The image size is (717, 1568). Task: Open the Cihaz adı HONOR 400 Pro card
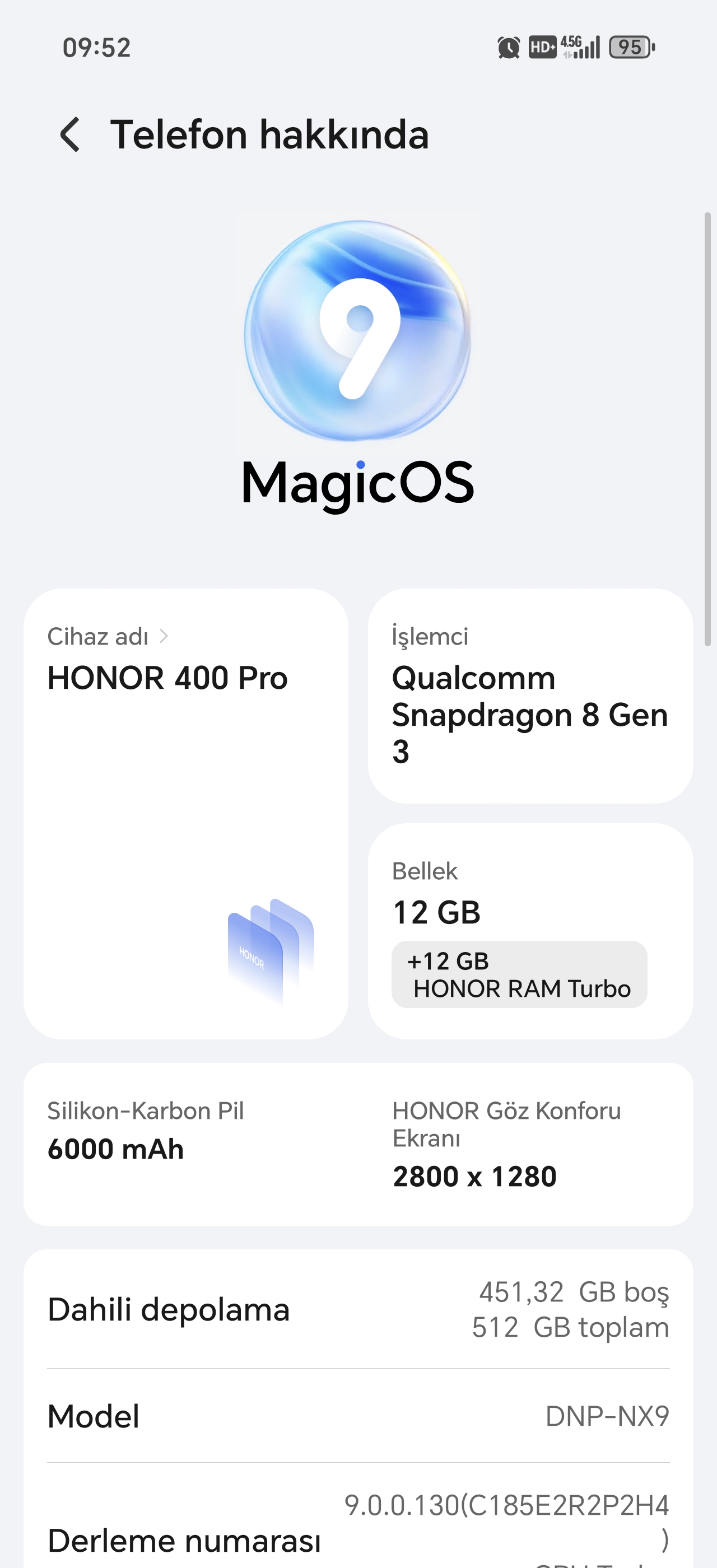(185, 813)
